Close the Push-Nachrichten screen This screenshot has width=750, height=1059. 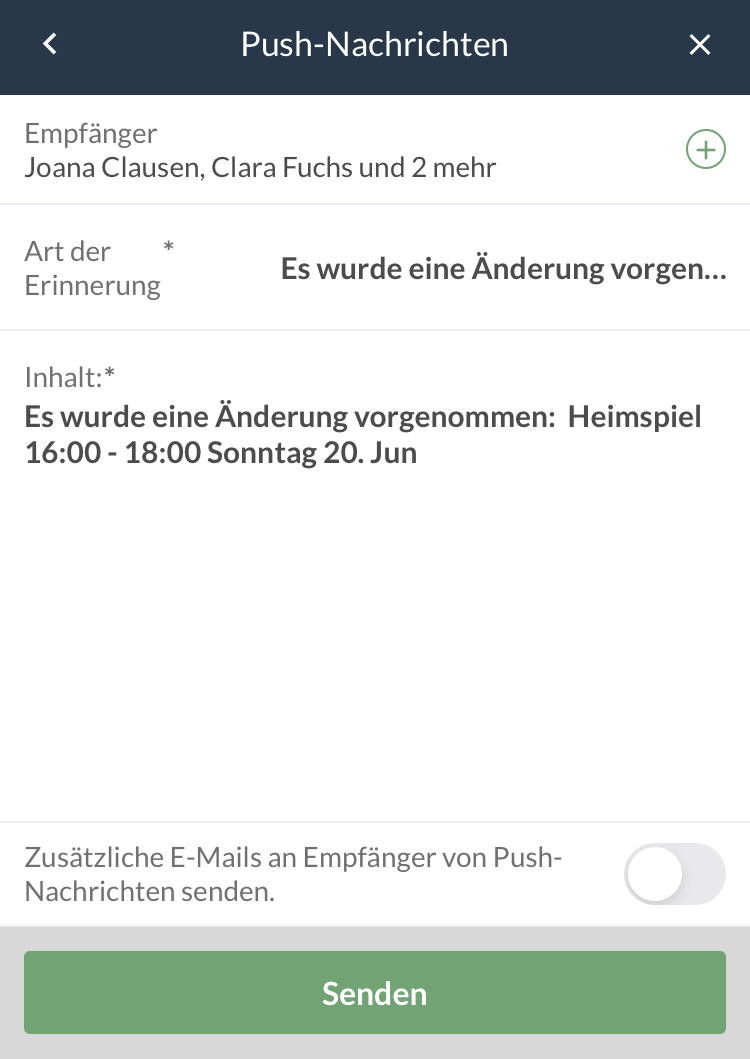pyautogui.click(x=700, y=45)
